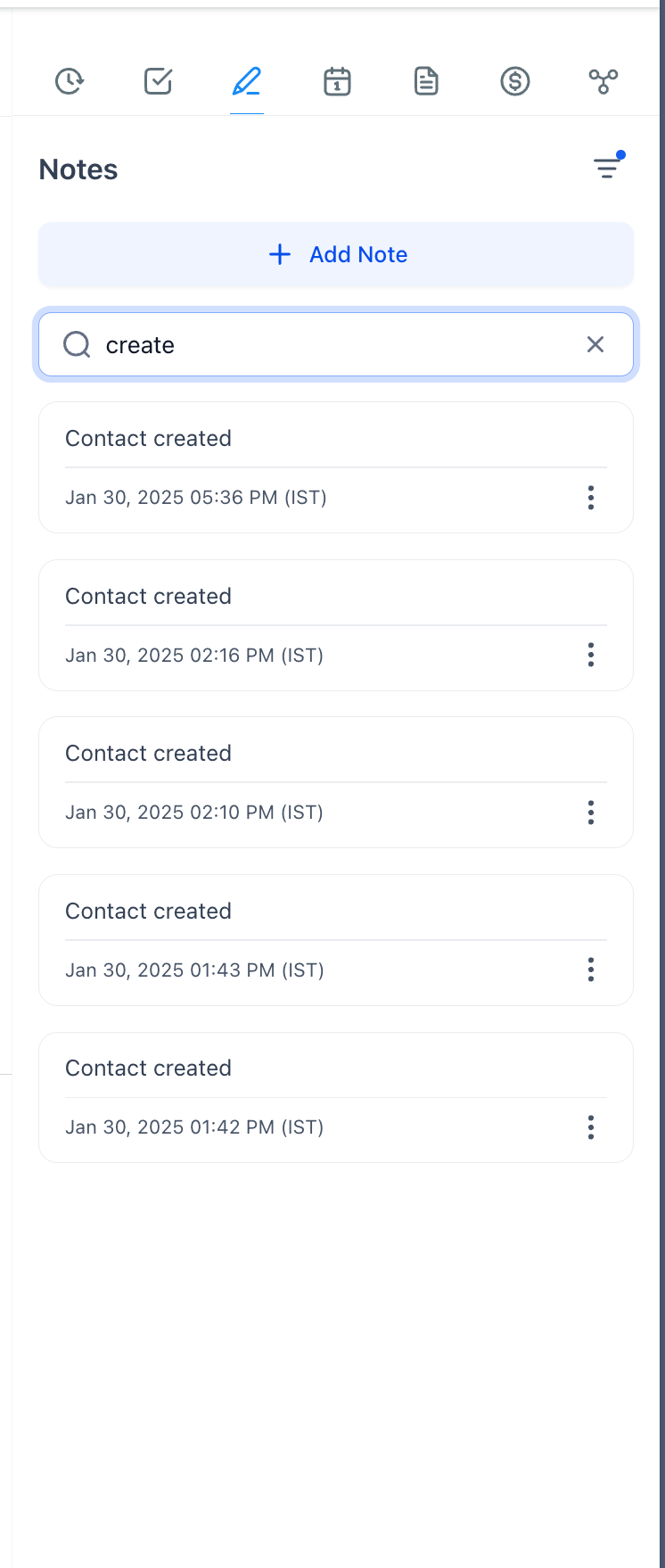Switch to the calendar appointments tab
Image resolution: width=665 pixels, height=1568 pixels.
click(x=337, y=81)
